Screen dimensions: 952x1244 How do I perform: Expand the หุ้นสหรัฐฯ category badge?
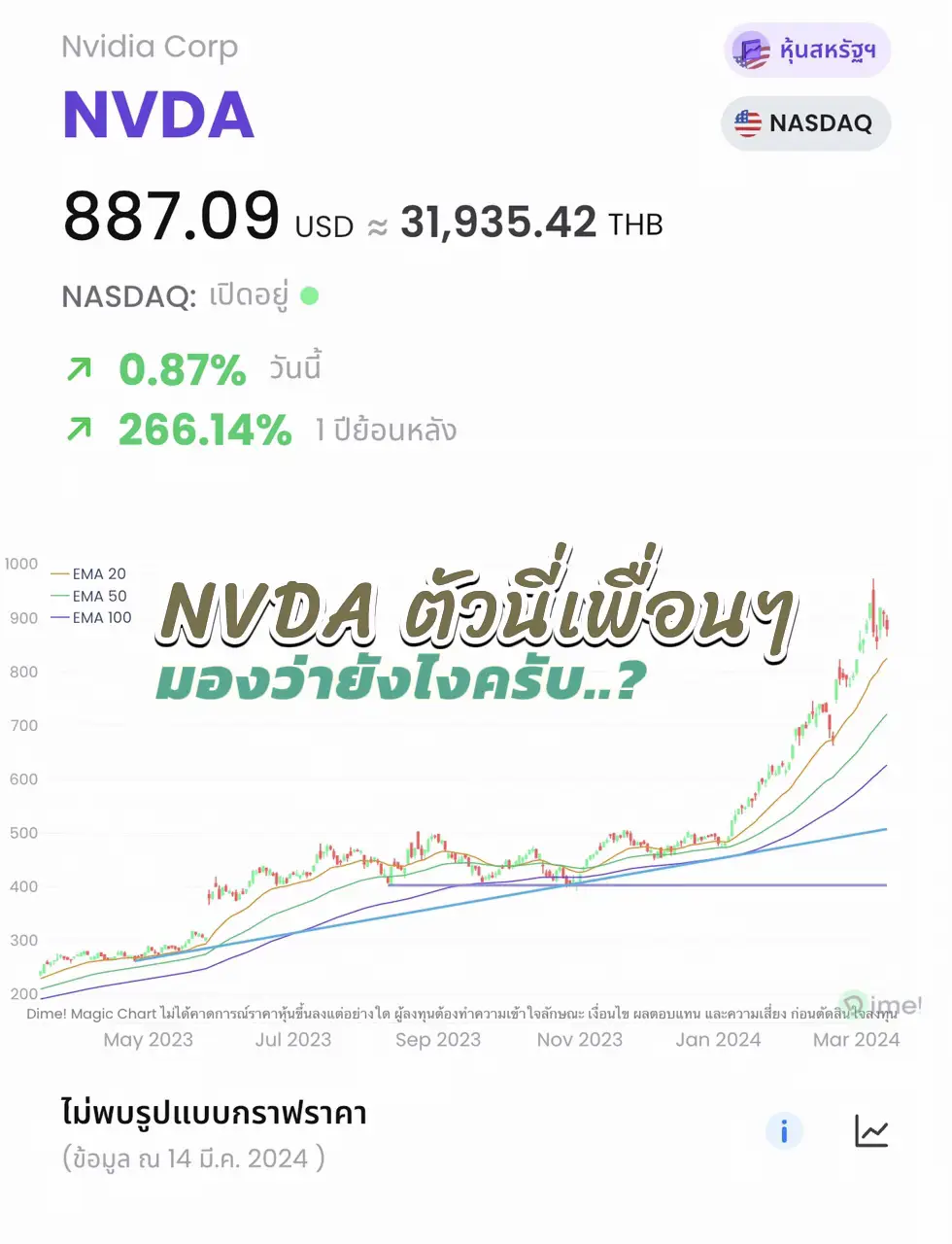click(x=807, y=51)
